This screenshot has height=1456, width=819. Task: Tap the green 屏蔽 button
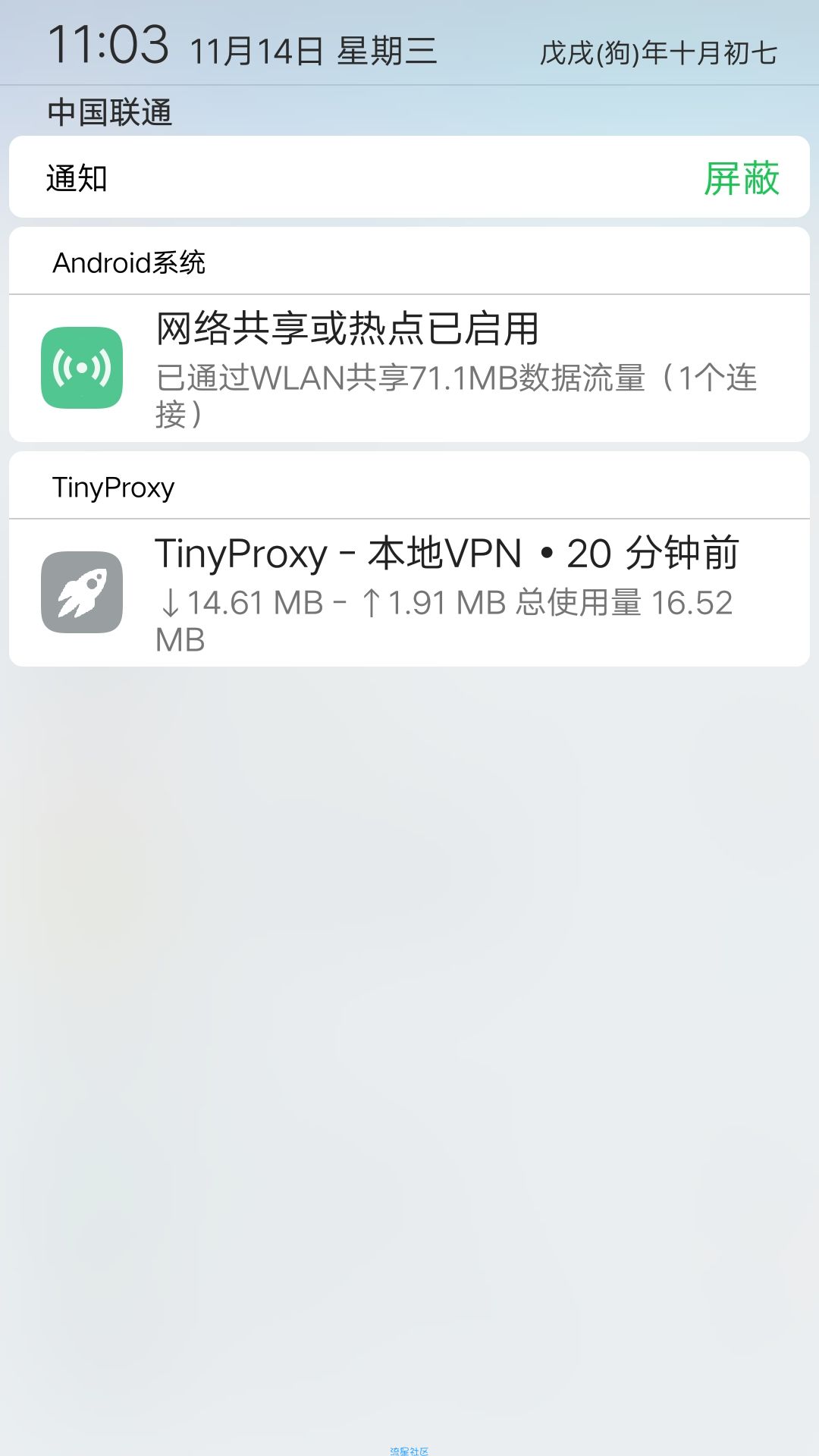click(x=741, y=179)
